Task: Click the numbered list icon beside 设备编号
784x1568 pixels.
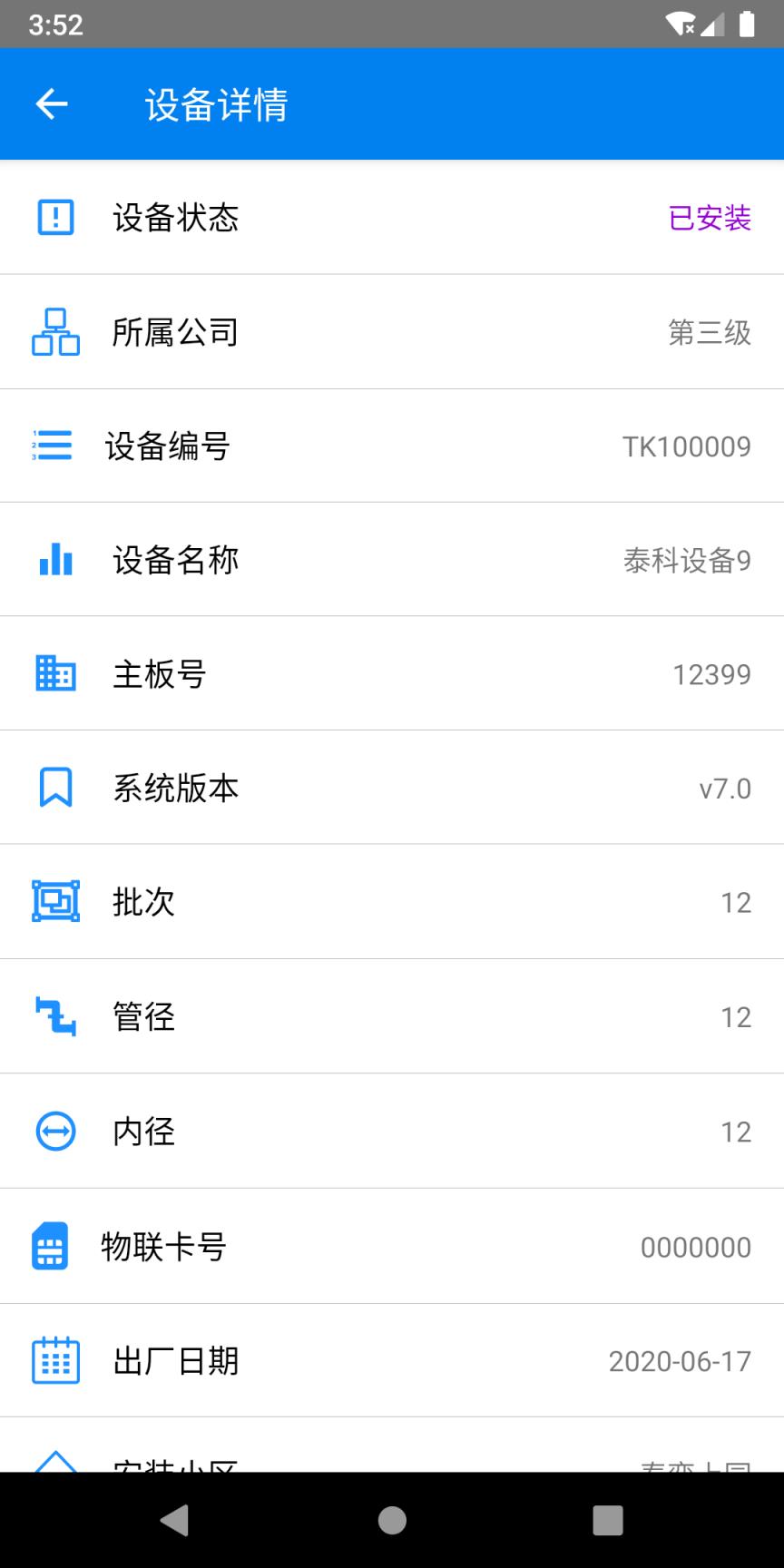Action: pos(53,446)
